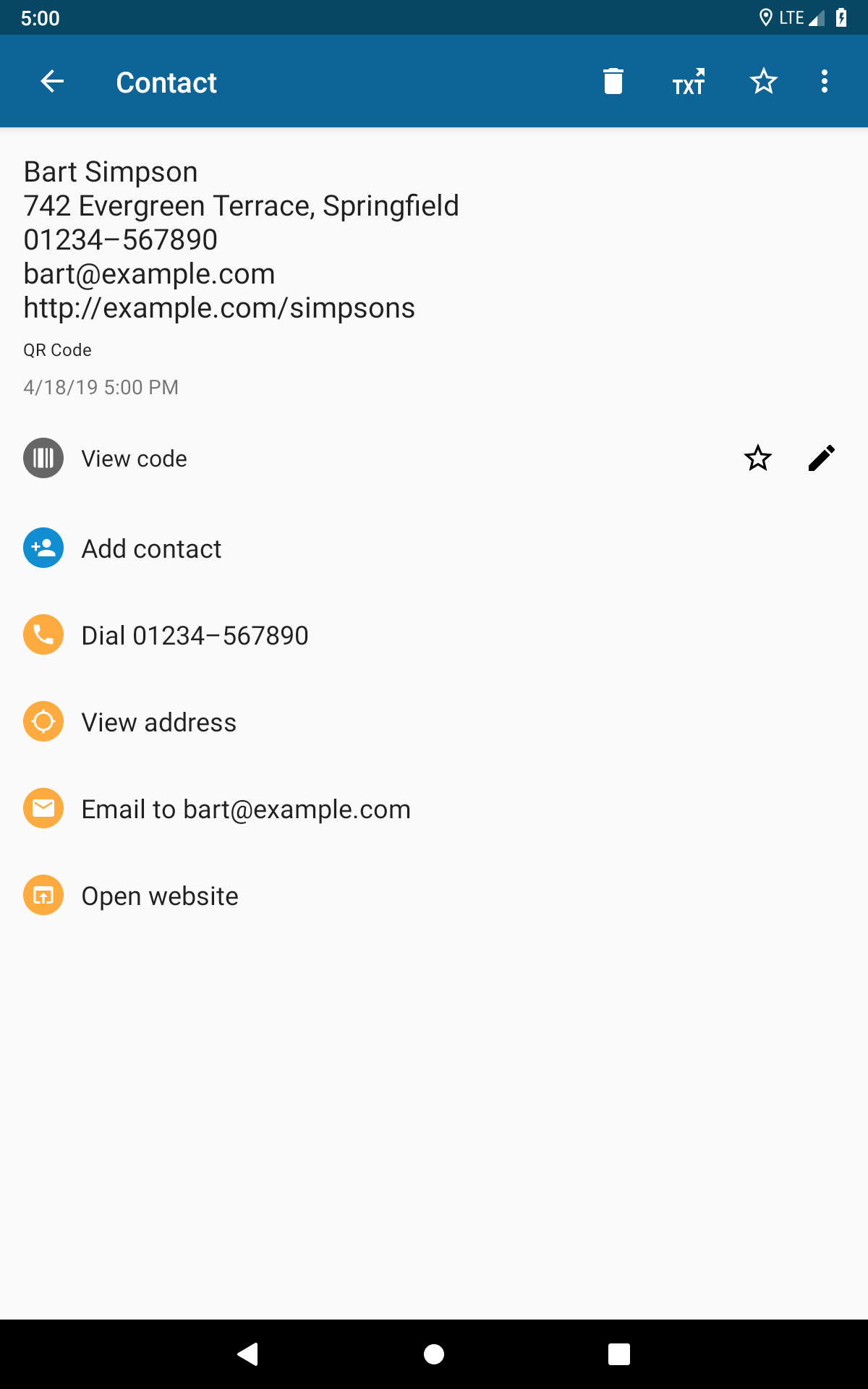Tap the star next to View code

coord(758,459)
